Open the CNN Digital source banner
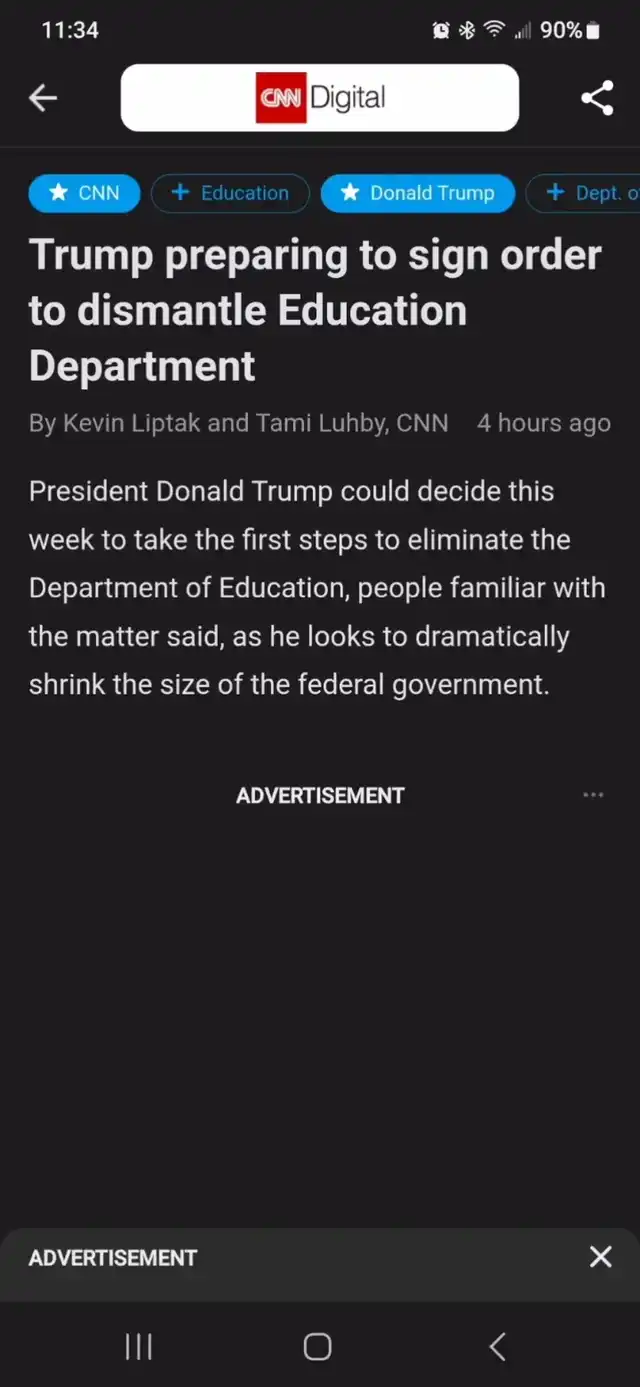Image resolution: width=640 pixels, height=1387 pixels. click(320, 98)
